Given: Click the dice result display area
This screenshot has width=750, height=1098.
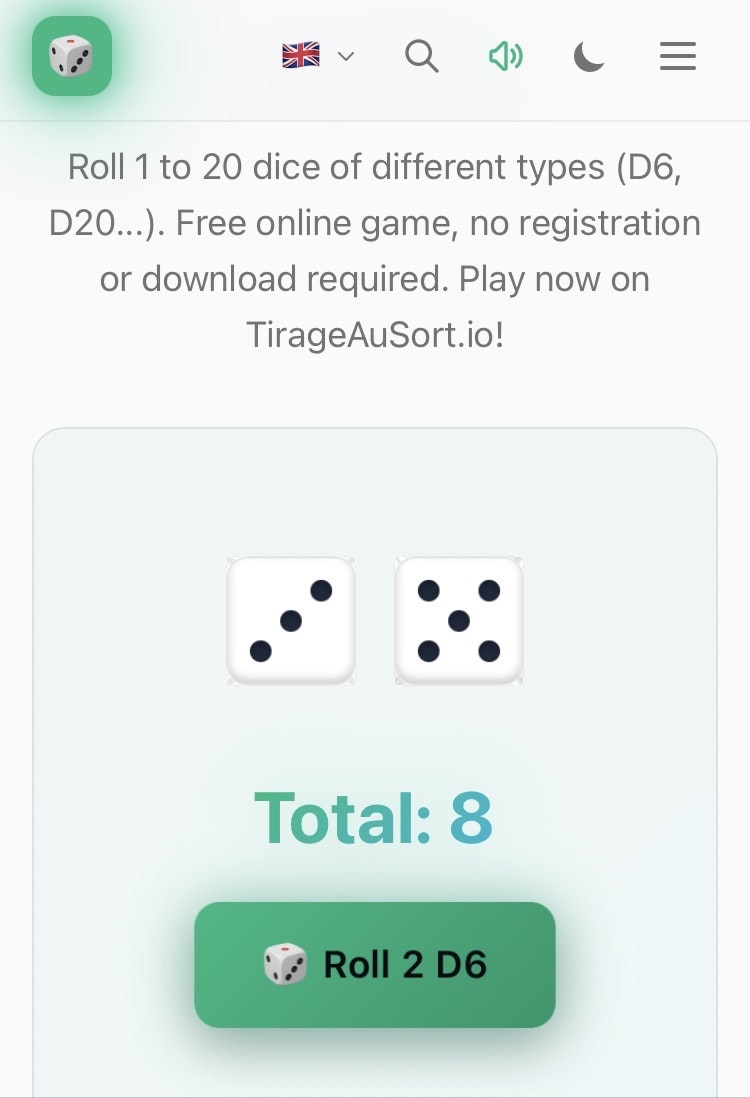Looking at the screenshot, I should coord(375,621).
